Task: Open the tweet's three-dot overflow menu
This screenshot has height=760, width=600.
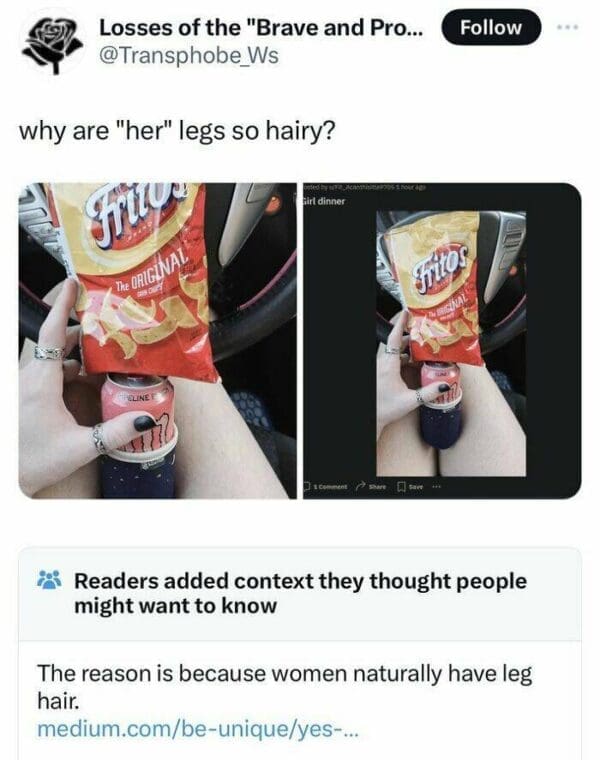Action: click(567, 27)
